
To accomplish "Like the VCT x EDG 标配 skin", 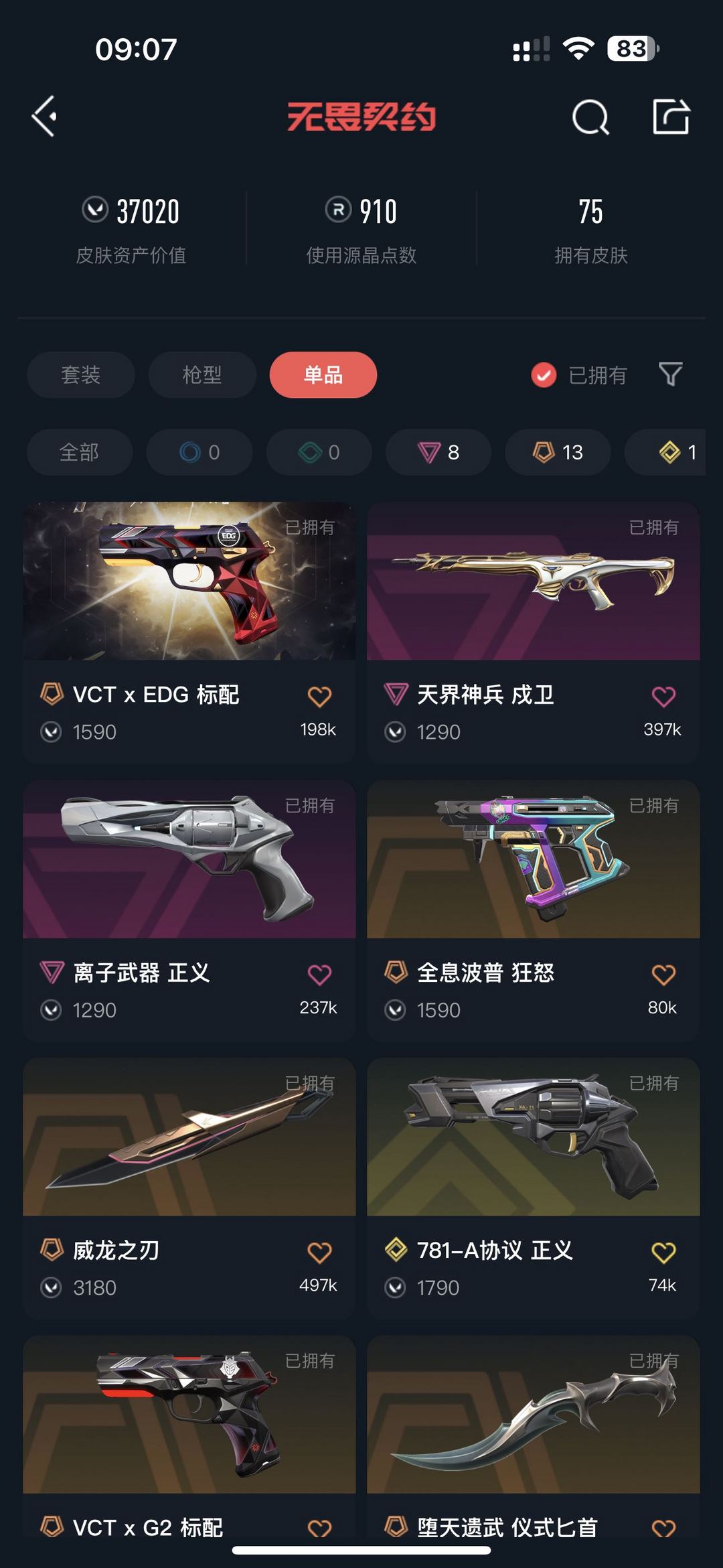I will click(x=319, y=697).
